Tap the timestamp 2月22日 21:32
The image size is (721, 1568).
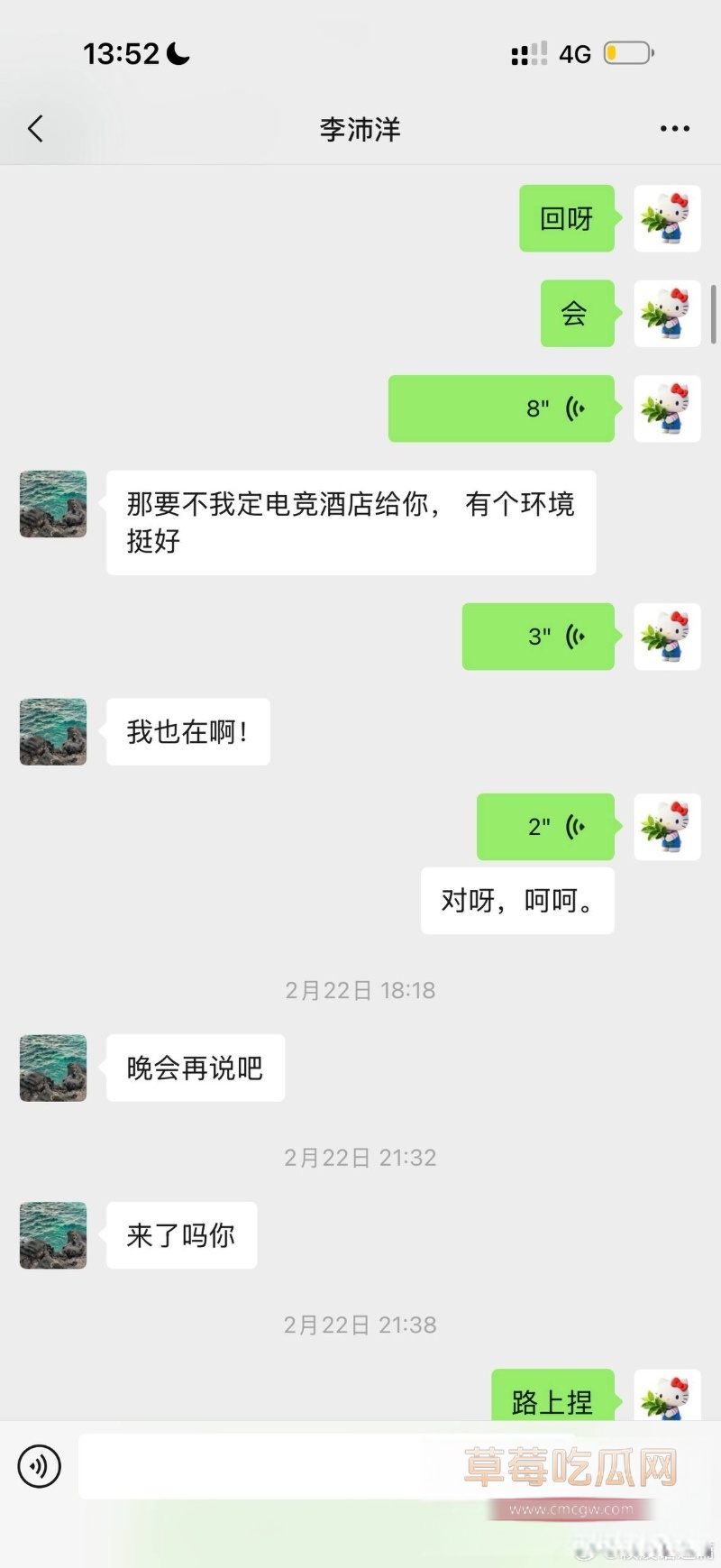(x=360, y=1157)
